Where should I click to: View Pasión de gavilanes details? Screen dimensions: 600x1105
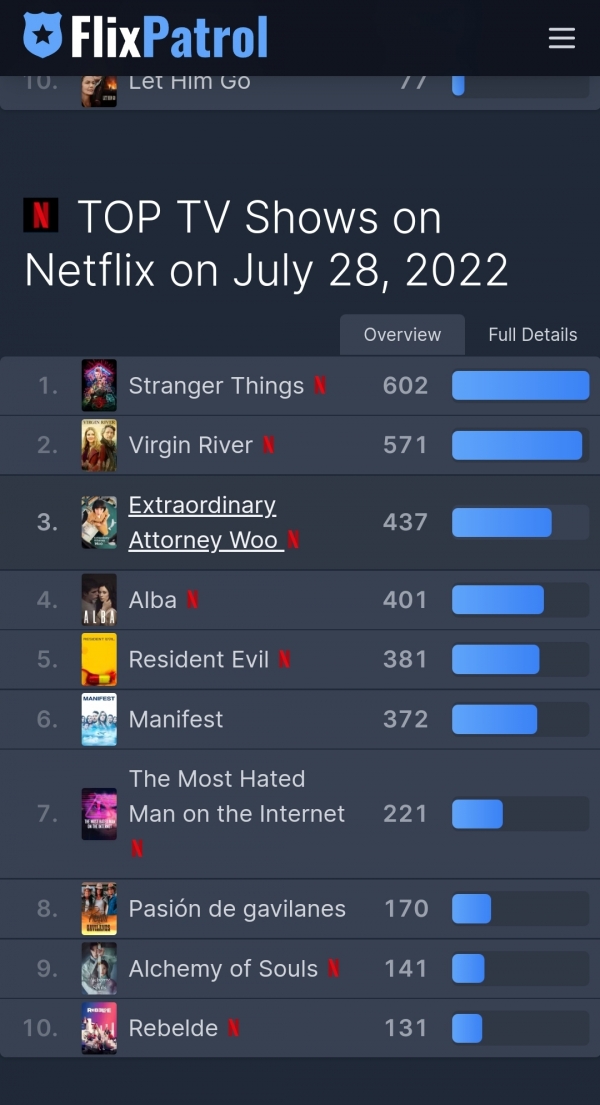pos(237,909)
